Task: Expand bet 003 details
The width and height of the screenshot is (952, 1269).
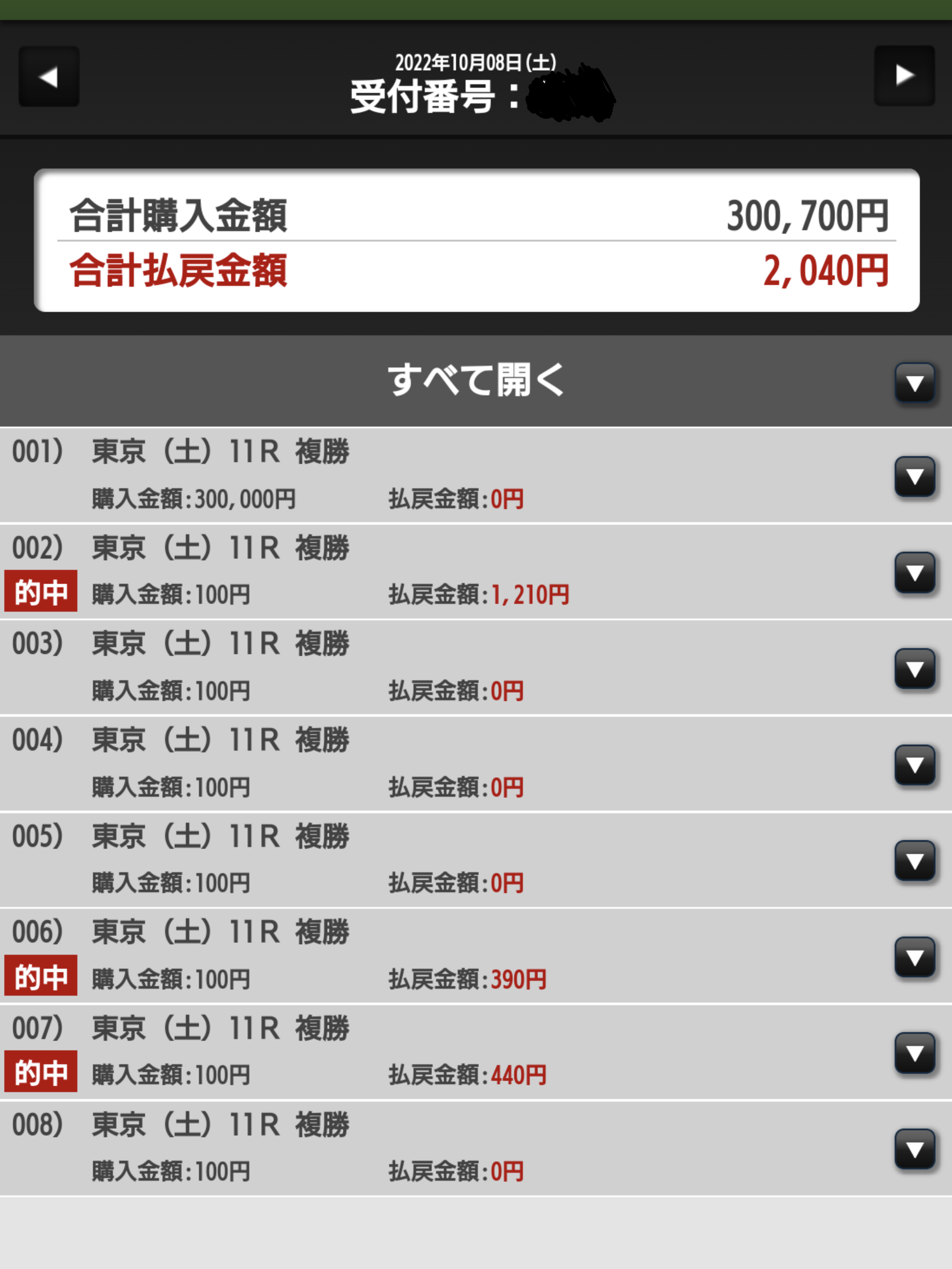Action: coord(914,669)
